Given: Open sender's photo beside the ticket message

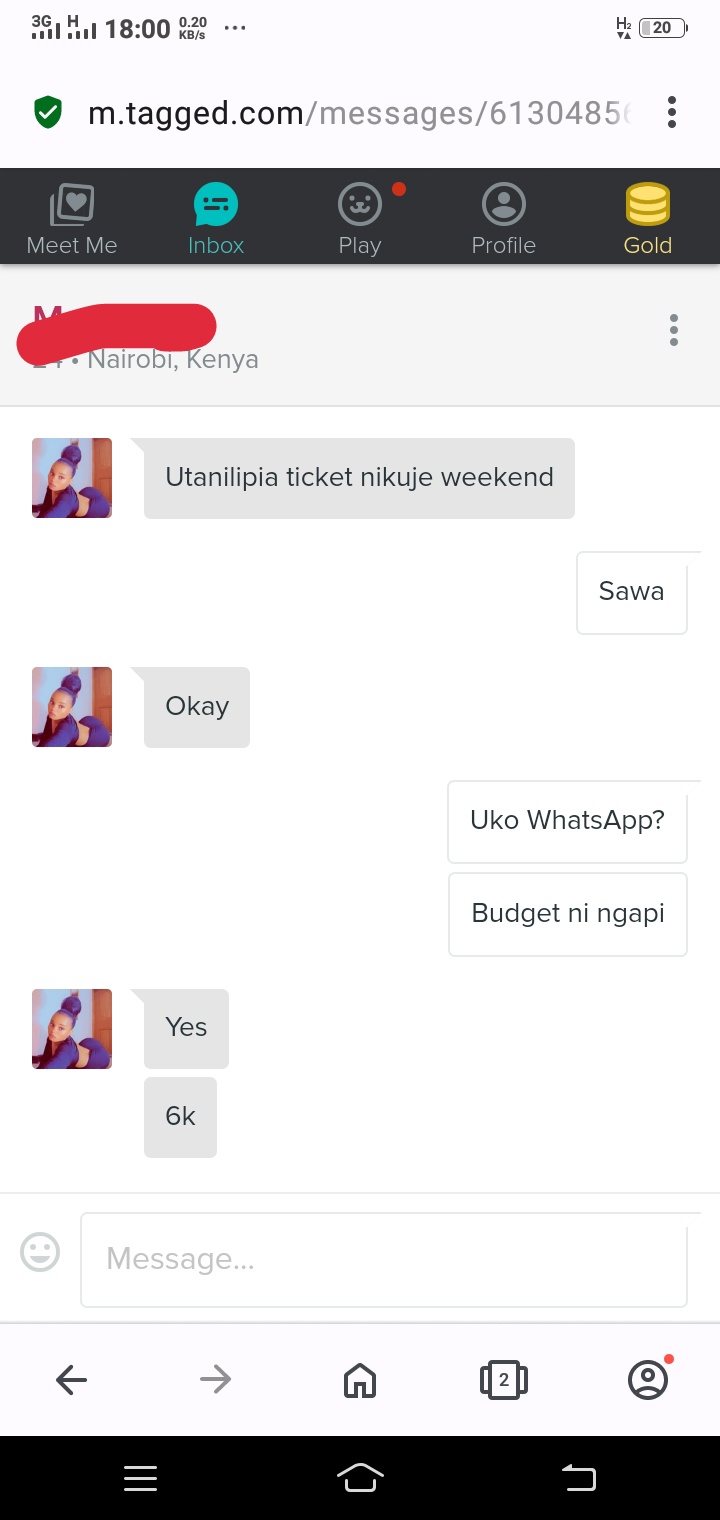Looking at the screenshot, I should 72,478.
